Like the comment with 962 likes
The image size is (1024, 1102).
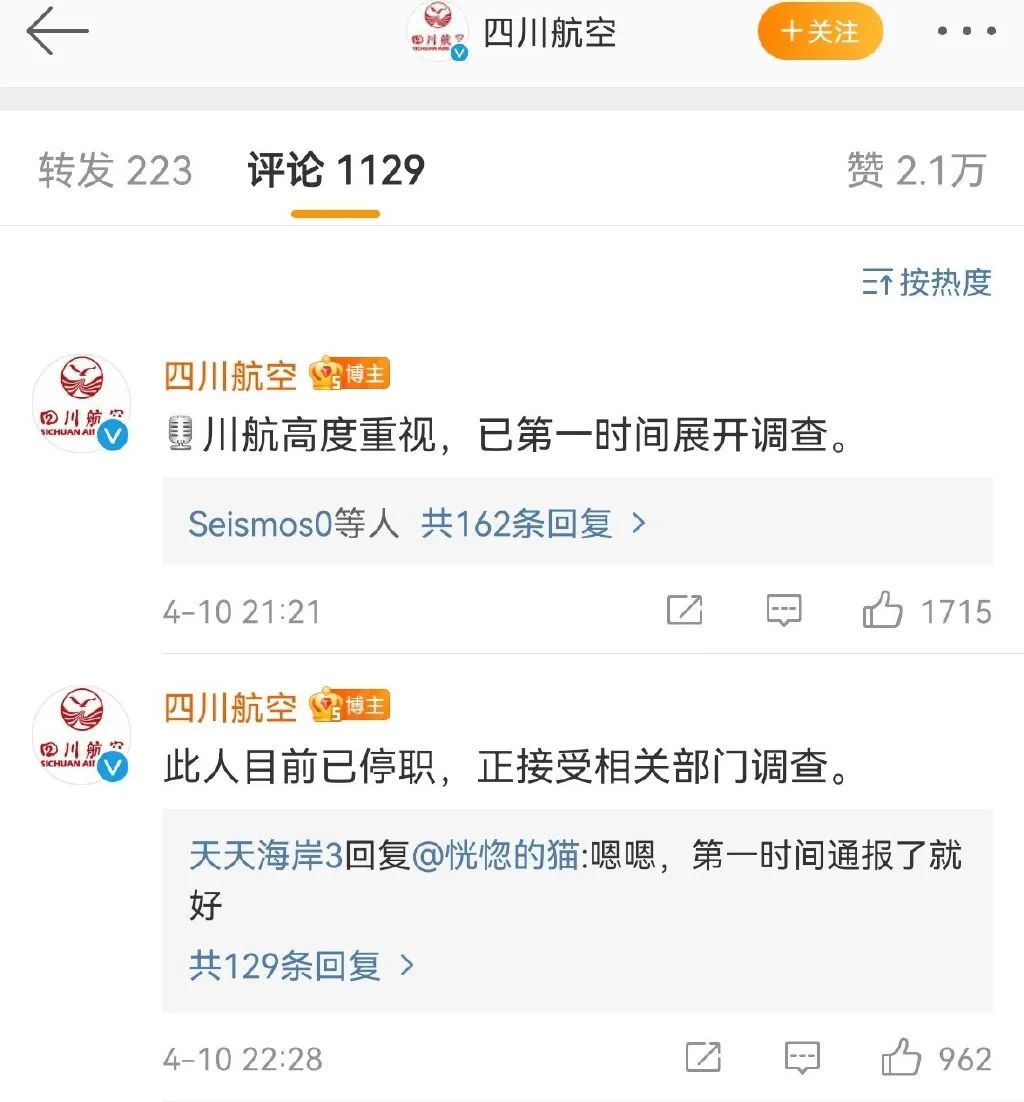[x=901, y=1058]
